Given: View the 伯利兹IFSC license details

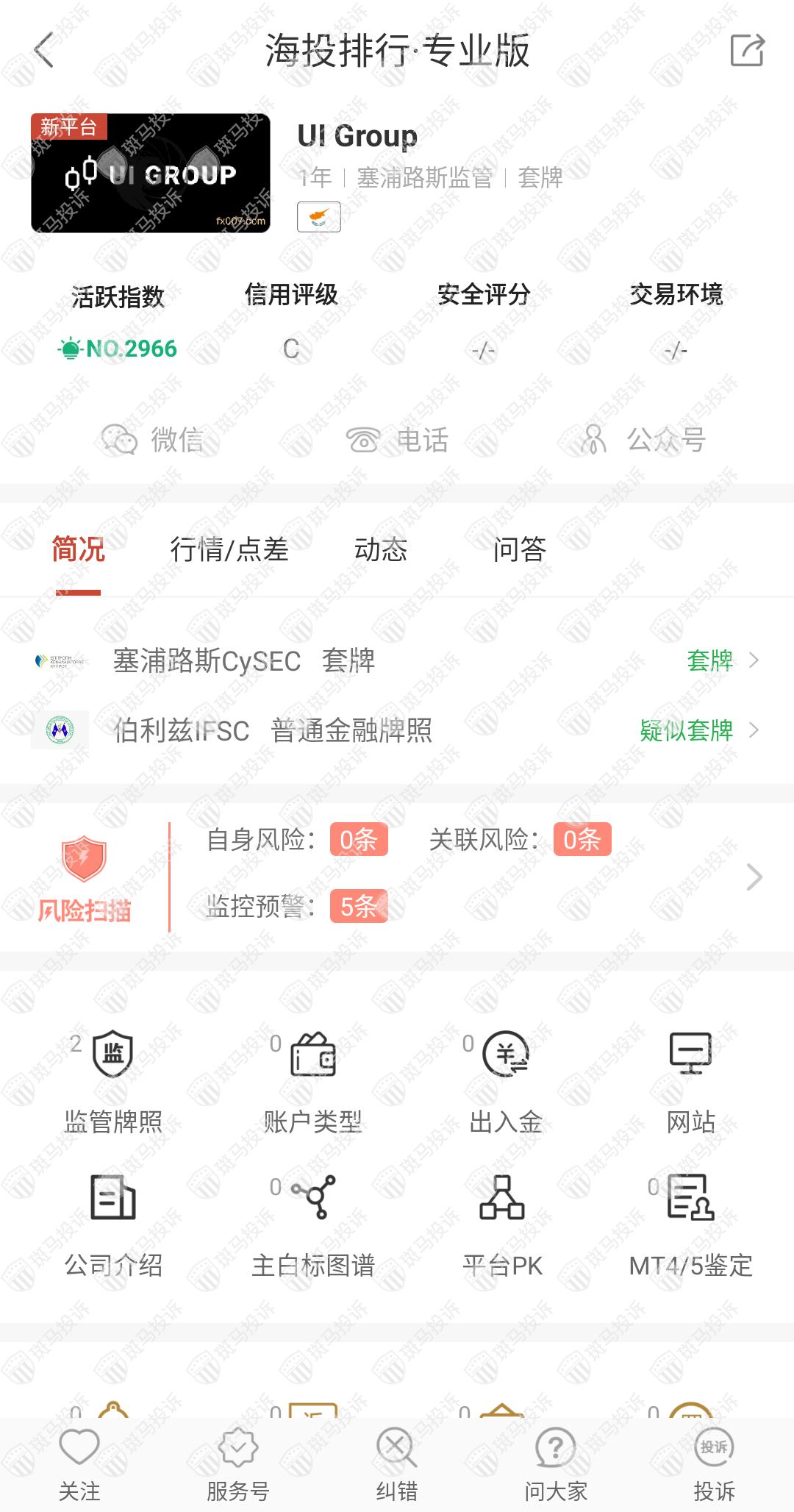Looking at the screenshot, I should tap(397, 730).
